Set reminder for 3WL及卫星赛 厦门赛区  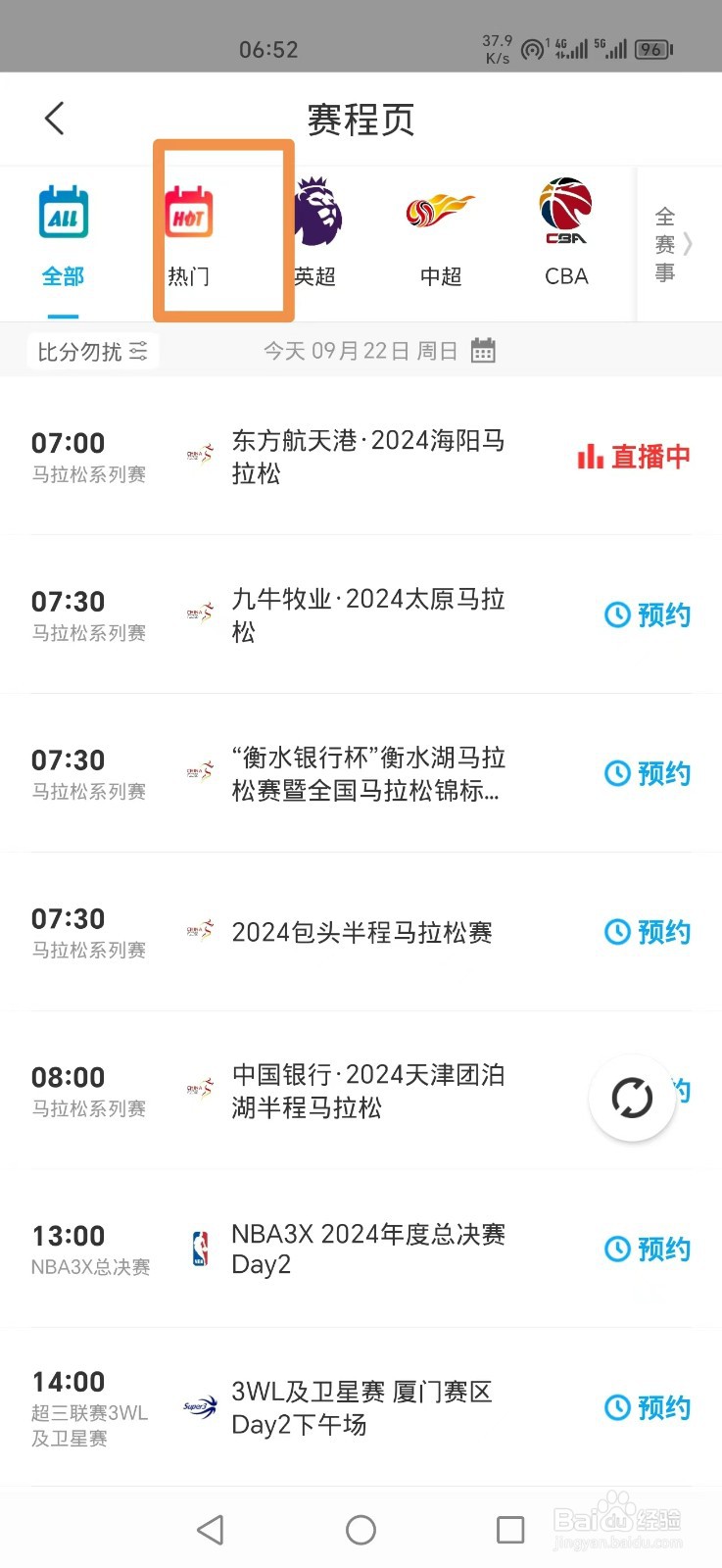click(x=648, y=1408)
